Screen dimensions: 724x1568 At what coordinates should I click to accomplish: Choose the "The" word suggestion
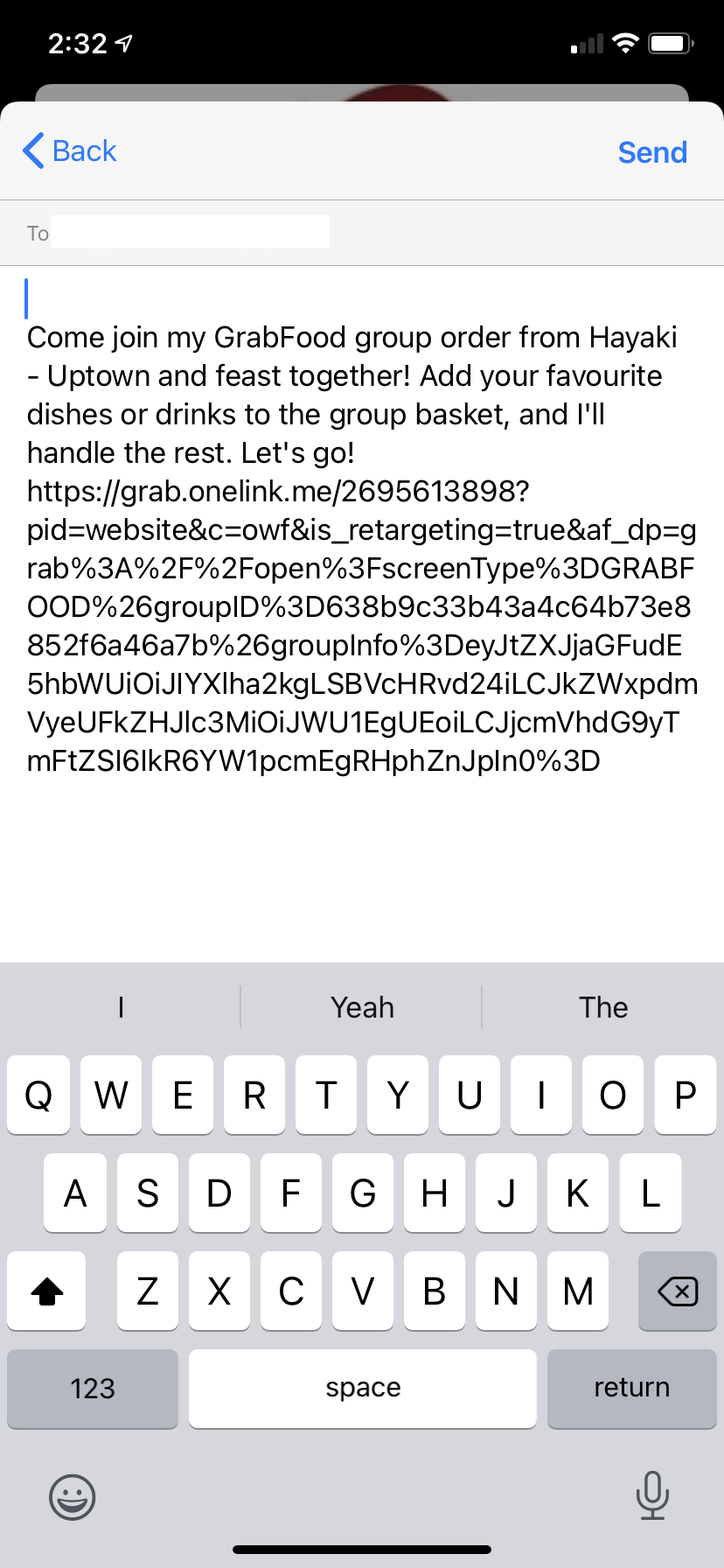click(602, 1007)
